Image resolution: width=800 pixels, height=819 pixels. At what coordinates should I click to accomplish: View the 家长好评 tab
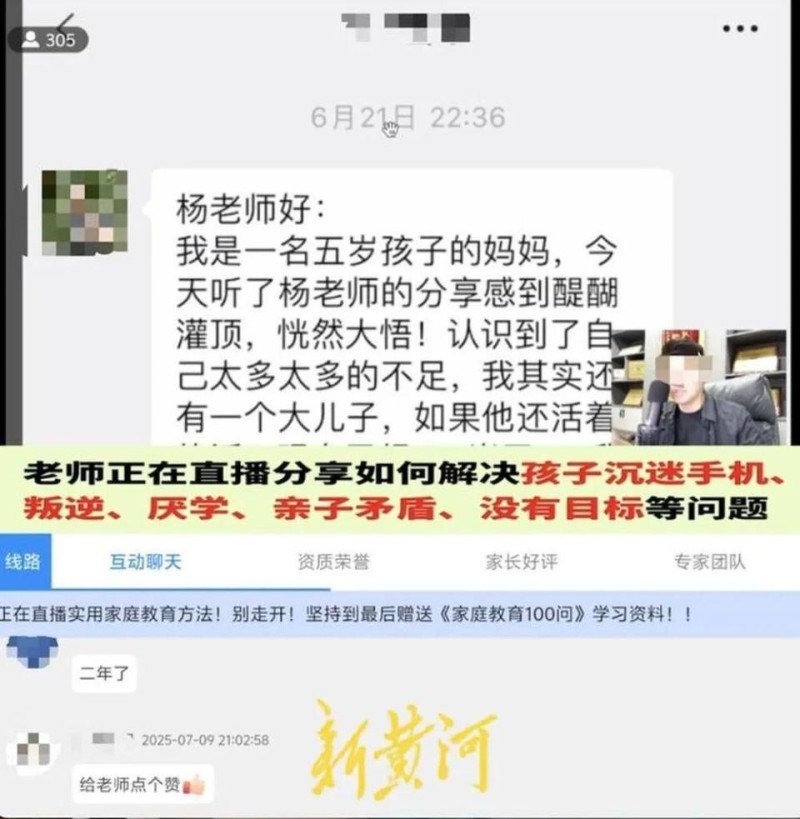tap(521, 561)
